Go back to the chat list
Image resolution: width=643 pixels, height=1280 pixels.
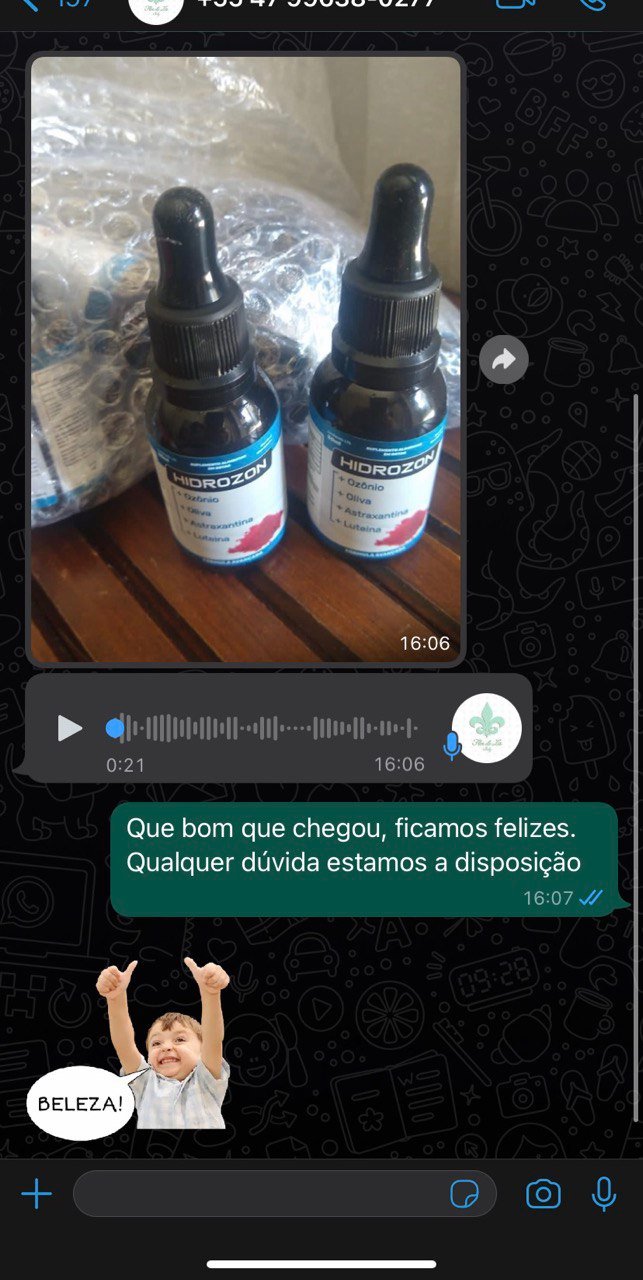[30, 4]
